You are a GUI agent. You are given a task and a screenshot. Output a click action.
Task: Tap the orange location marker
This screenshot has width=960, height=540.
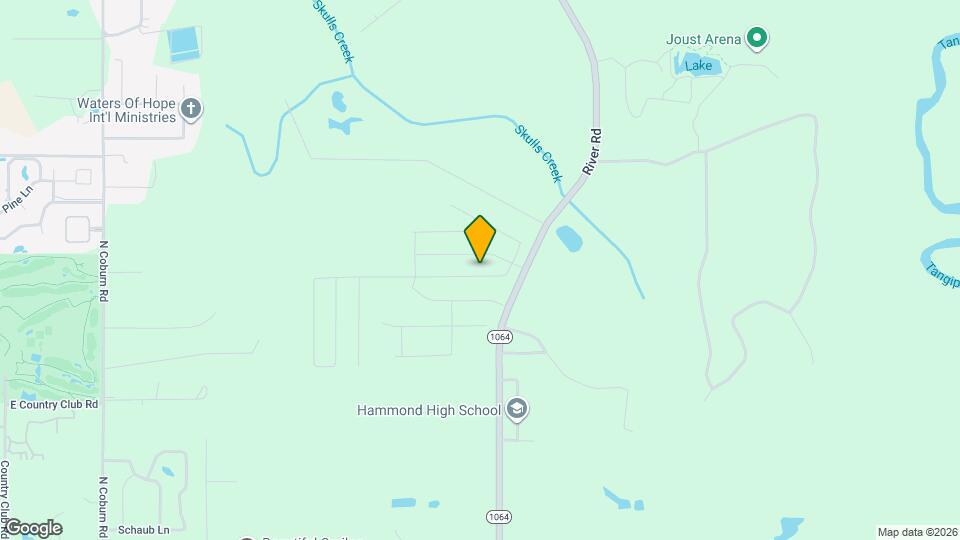coord(480,239)
